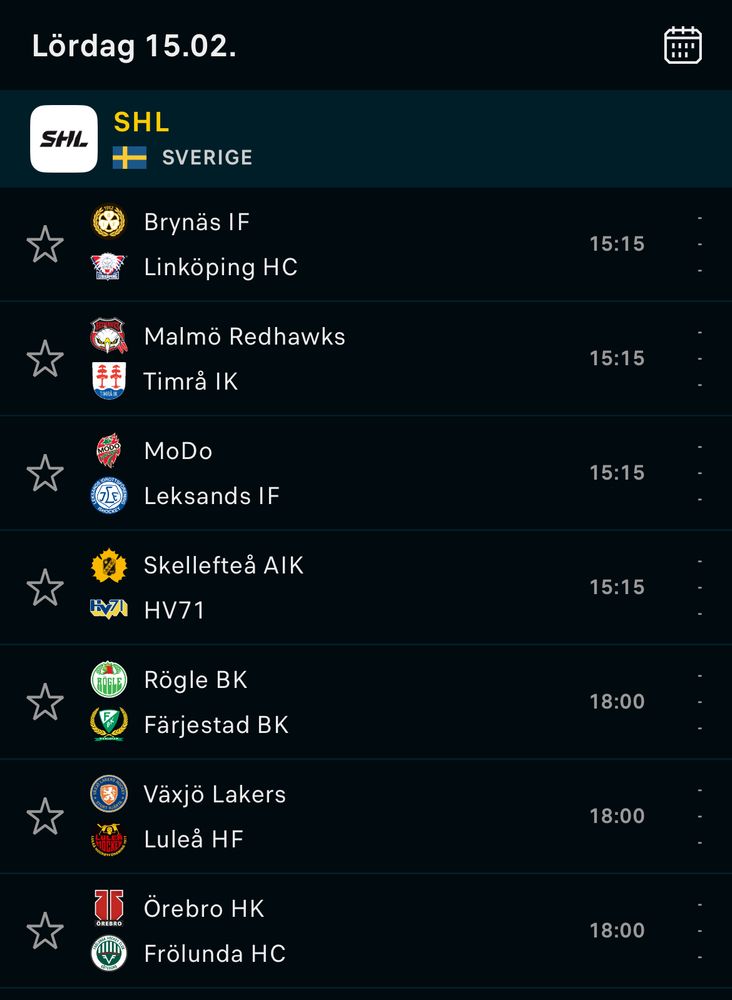Favorite the Brynäs IF vs Linköping HC match
Viewport: 732px width, 1000px height.
point(45,244)
